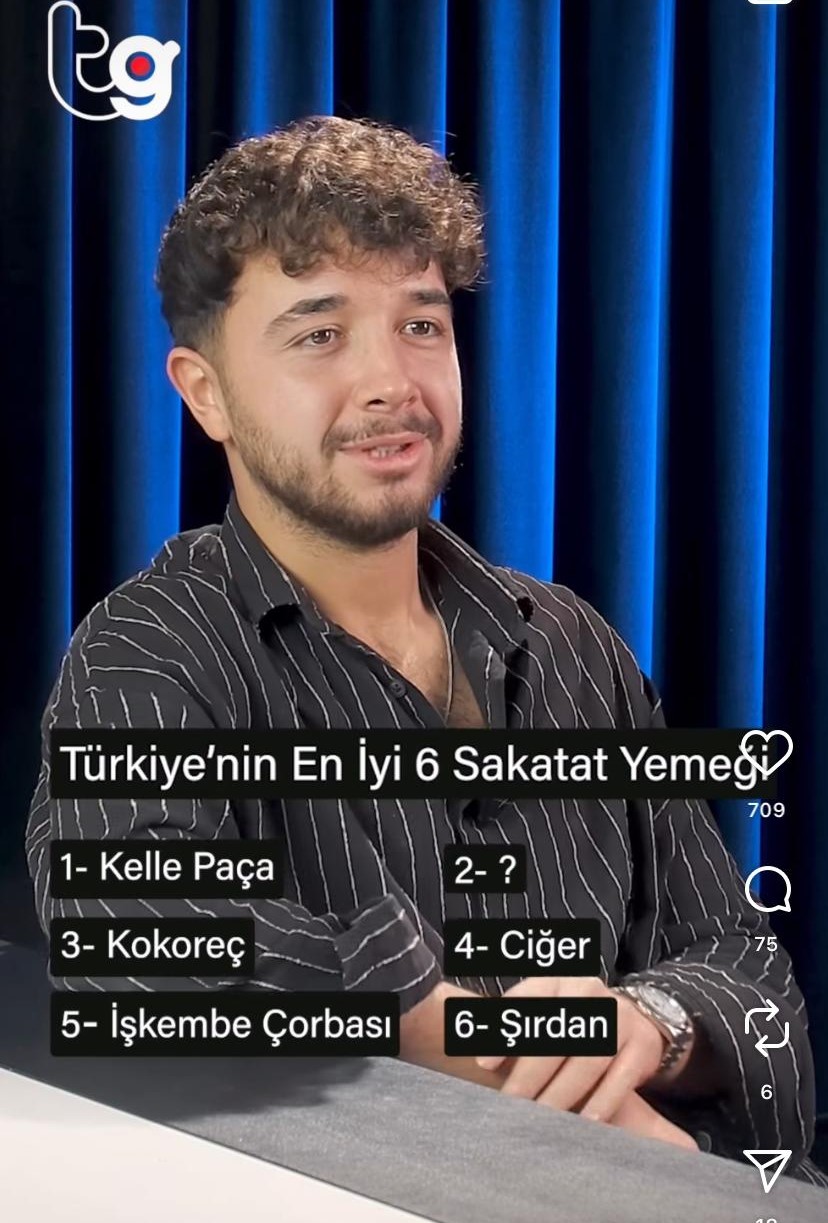828x1223 pixels.
Task: Repost this reel
Action: tap(767, 1031)
